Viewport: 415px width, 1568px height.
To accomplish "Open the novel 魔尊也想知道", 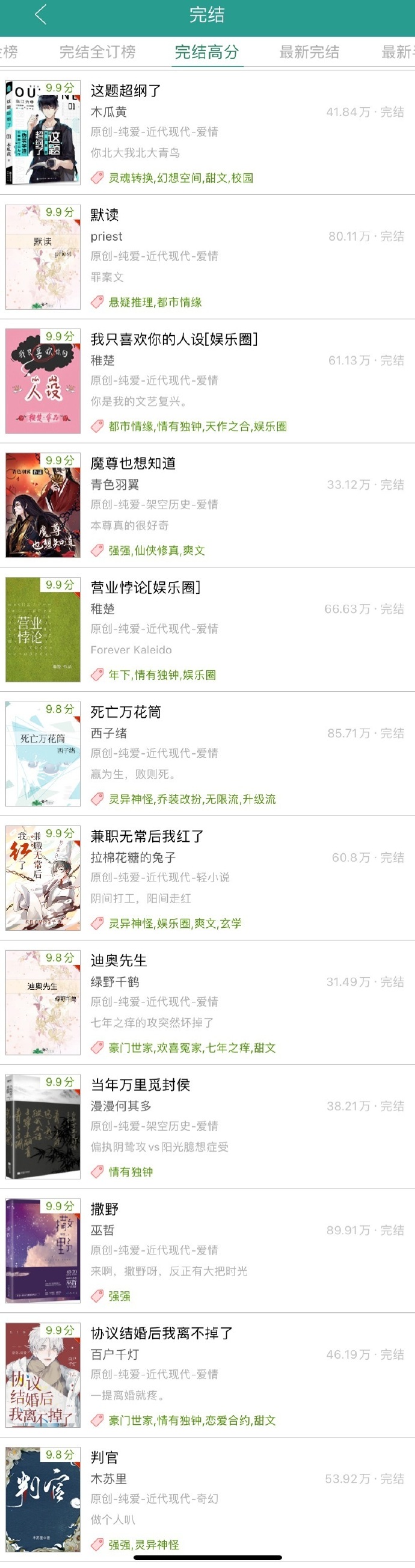I will tap(134, 463).
